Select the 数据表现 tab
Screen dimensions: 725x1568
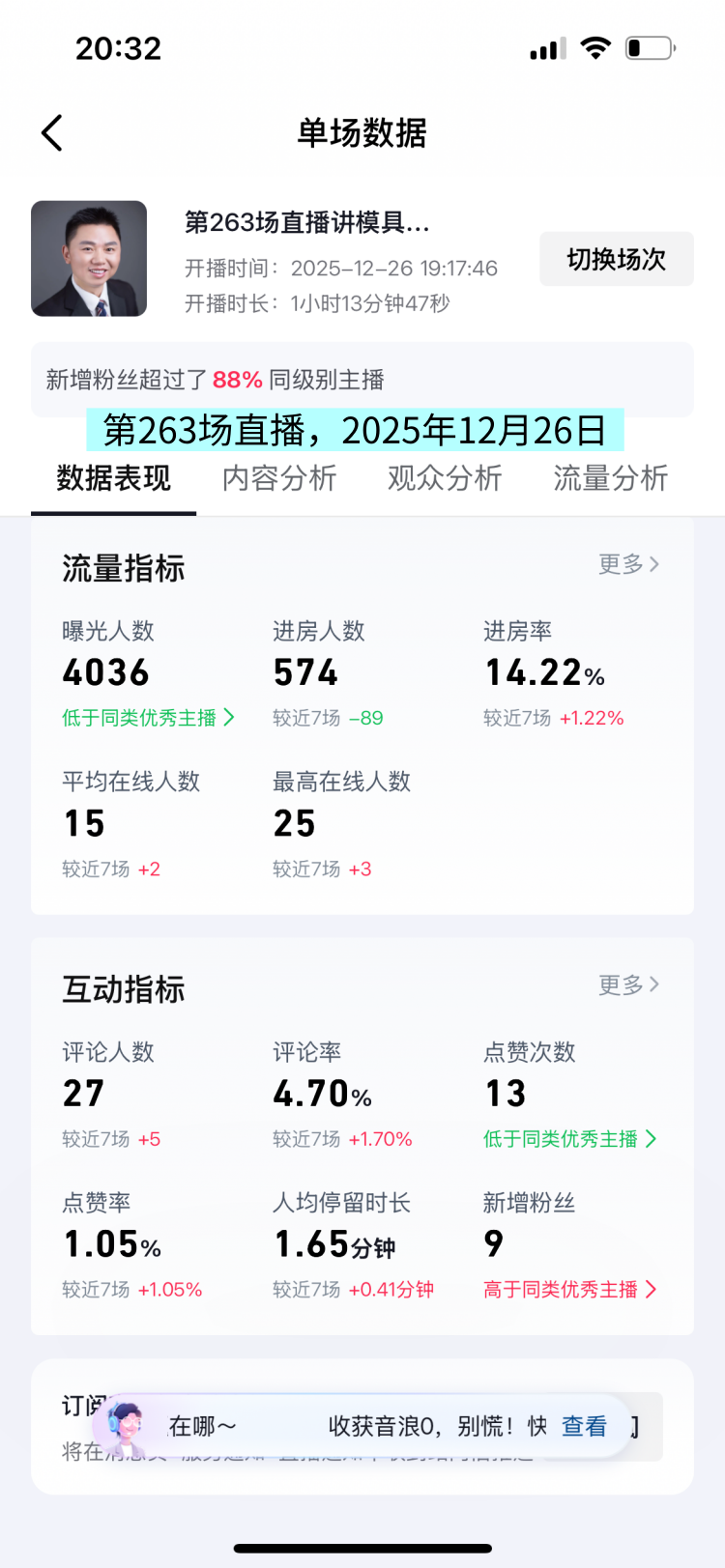pyautogui.click(x=114, y=478)
